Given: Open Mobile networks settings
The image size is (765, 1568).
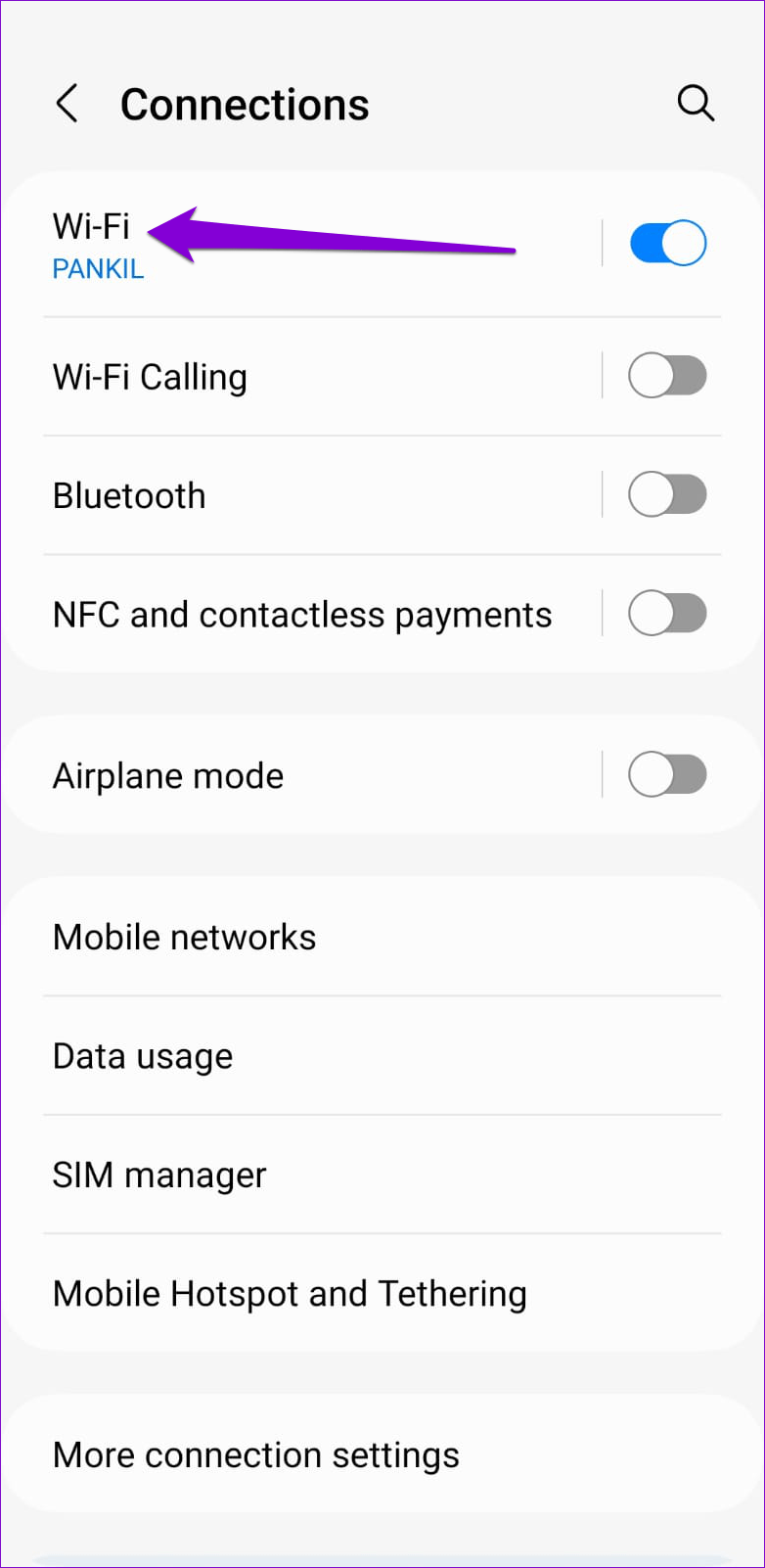Looking at the screenshot, I should 184,937.
